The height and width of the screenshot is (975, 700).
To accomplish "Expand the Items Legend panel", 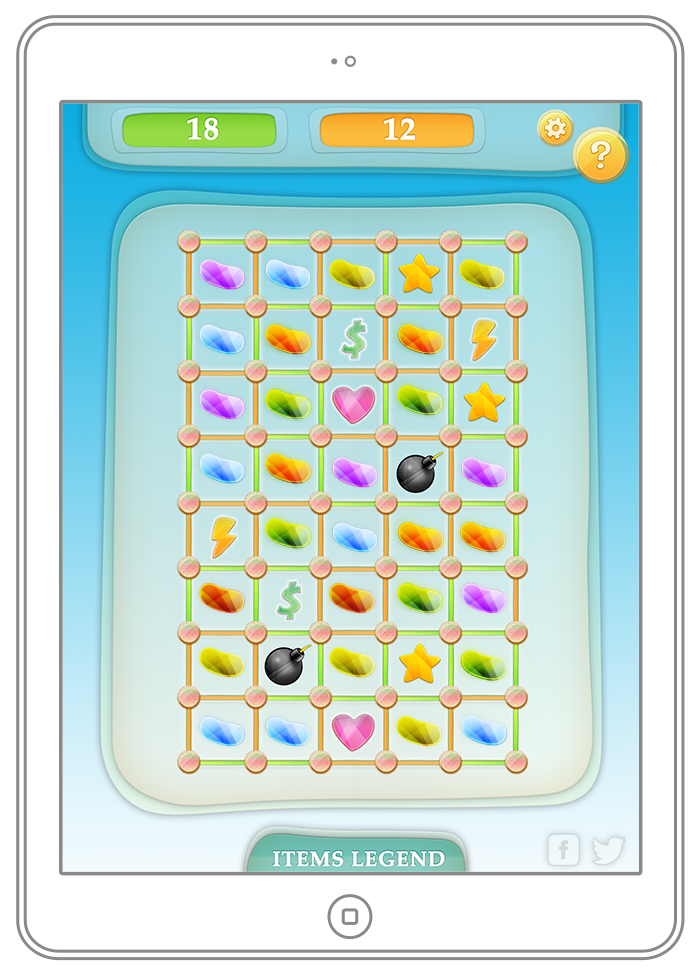I will [x=358, y=857].
